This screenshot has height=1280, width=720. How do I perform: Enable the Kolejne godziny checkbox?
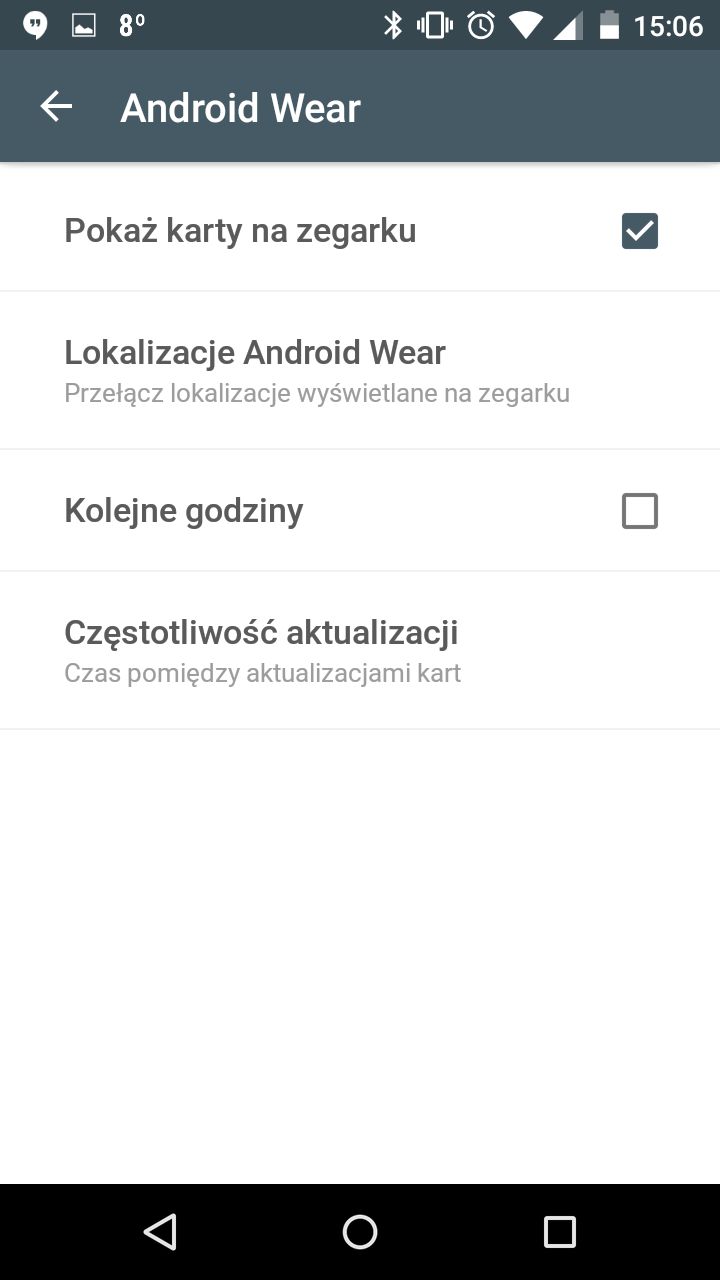click(639, 511)
